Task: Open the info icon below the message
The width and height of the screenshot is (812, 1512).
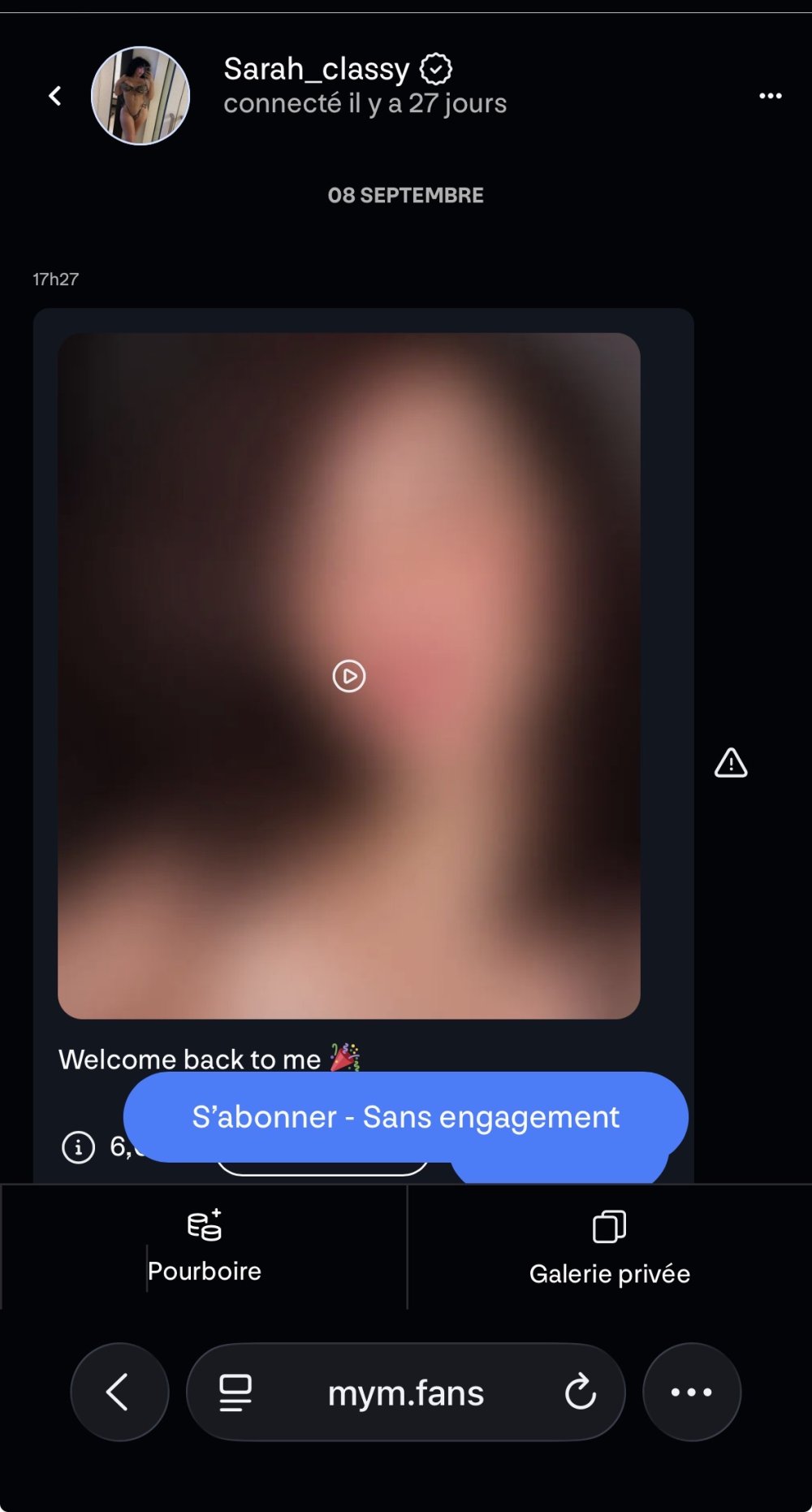Action: coord(79,1147)
